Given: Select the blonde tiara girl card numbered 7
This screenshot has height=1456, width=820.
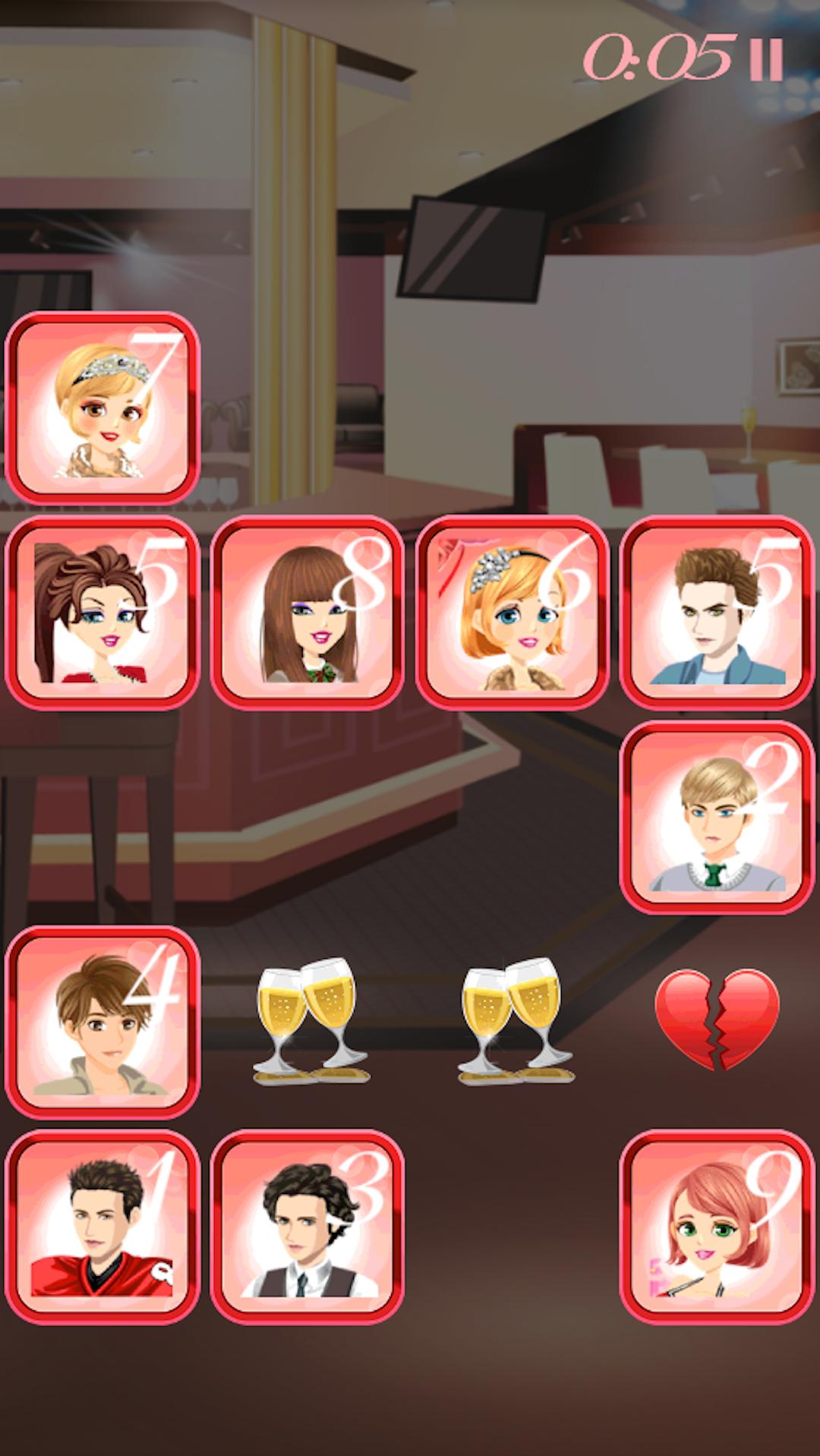Looking at the screenshot, I should tap(102, 408).
